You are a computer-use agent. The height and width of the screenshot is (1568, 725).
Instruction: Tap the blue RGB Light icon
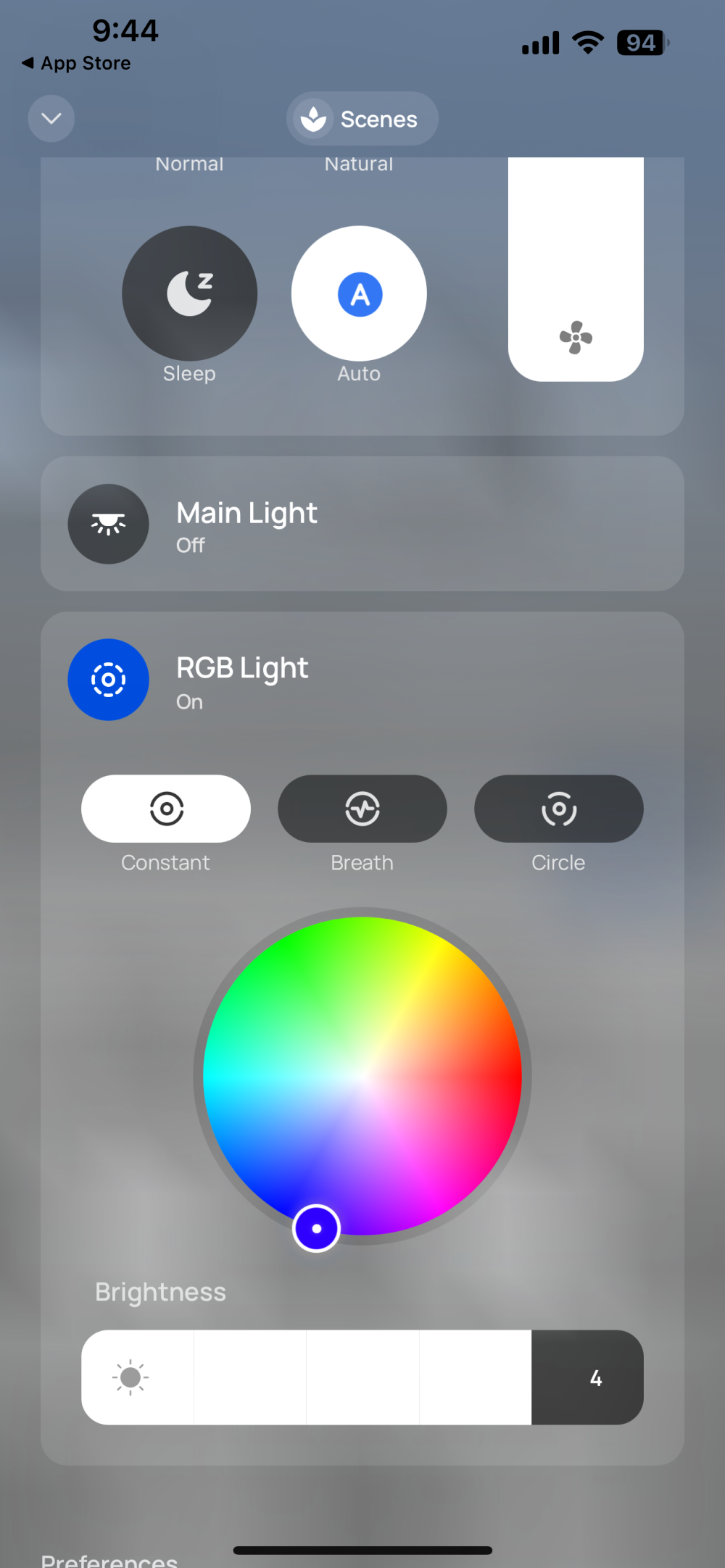tap(108, 679)
